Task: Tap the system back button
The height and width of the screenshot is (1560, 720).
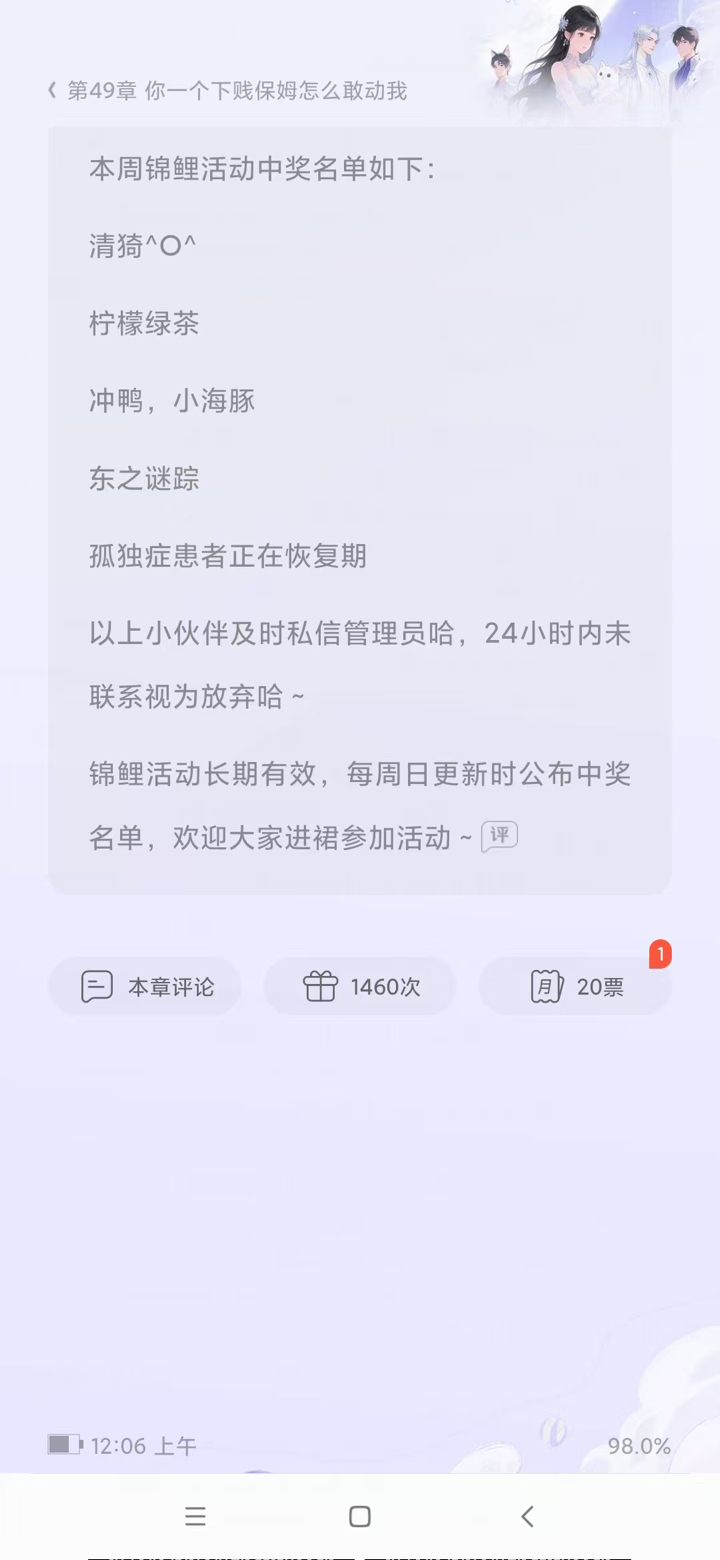Action: [x=527, y=1516]
